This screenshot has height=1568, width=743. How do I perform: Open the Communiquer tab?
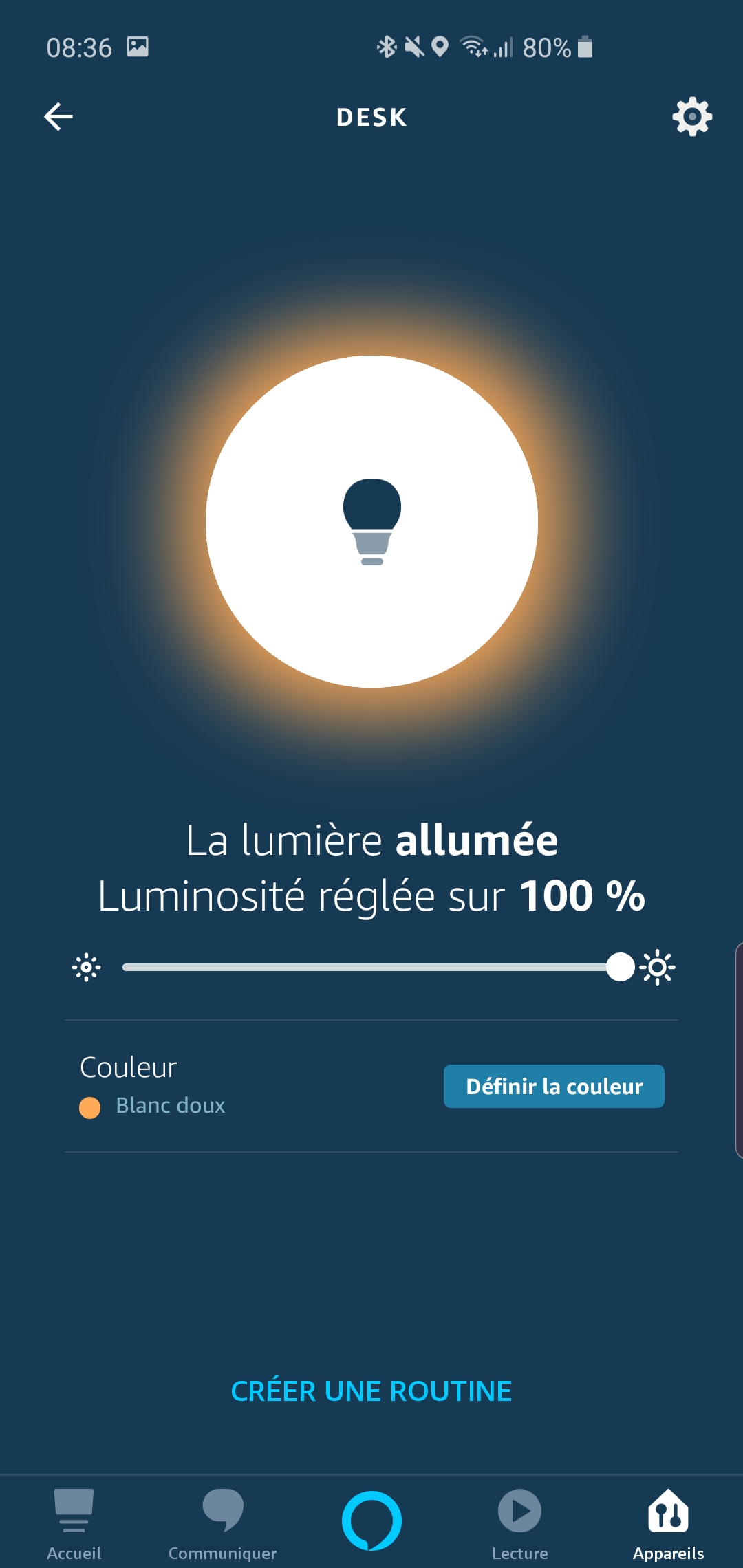tap(222, 1524)
